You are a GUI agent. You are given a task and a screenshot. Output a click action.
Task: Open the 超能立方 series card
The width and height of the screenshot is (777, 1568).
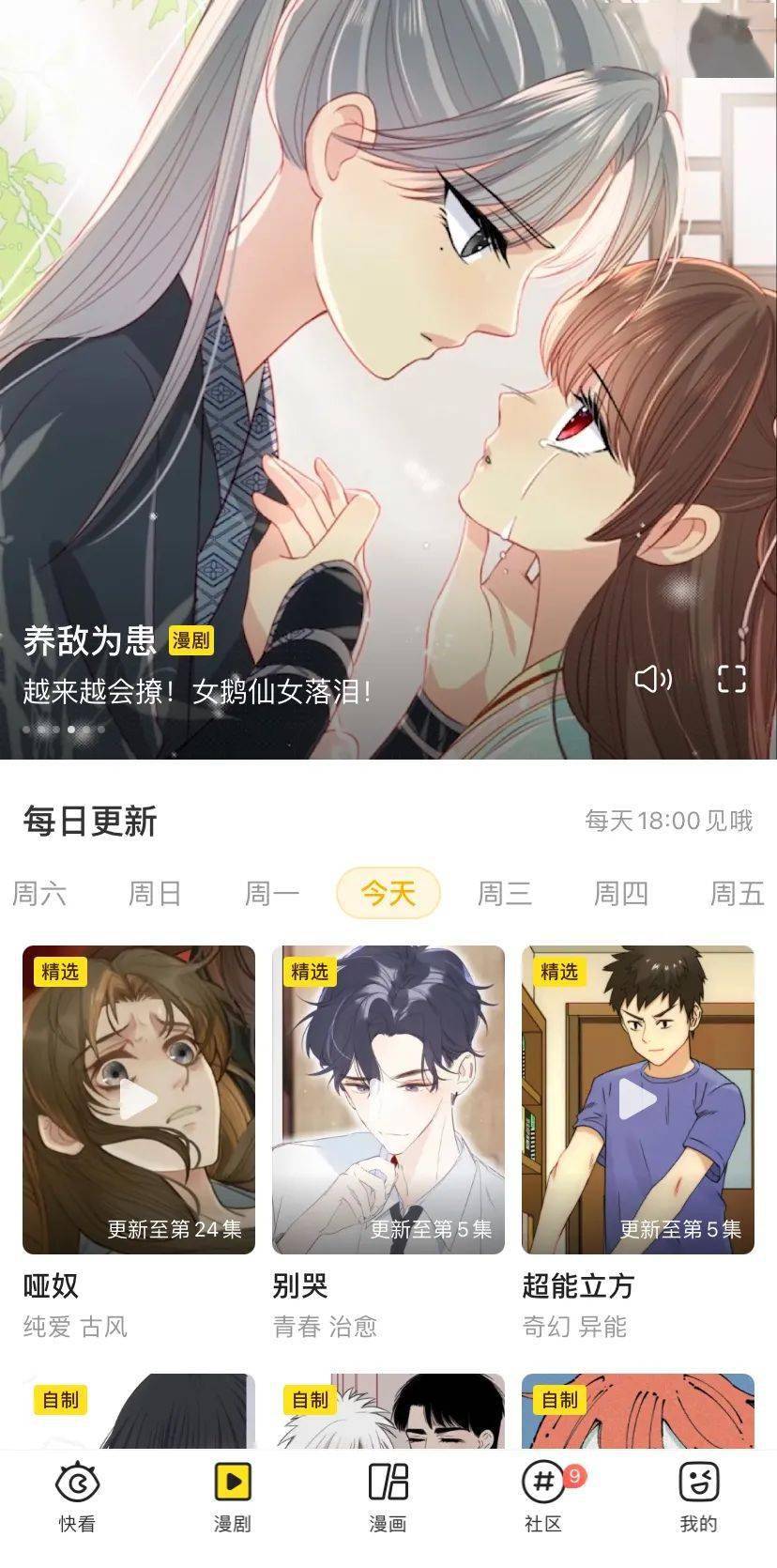[638, 1099]
